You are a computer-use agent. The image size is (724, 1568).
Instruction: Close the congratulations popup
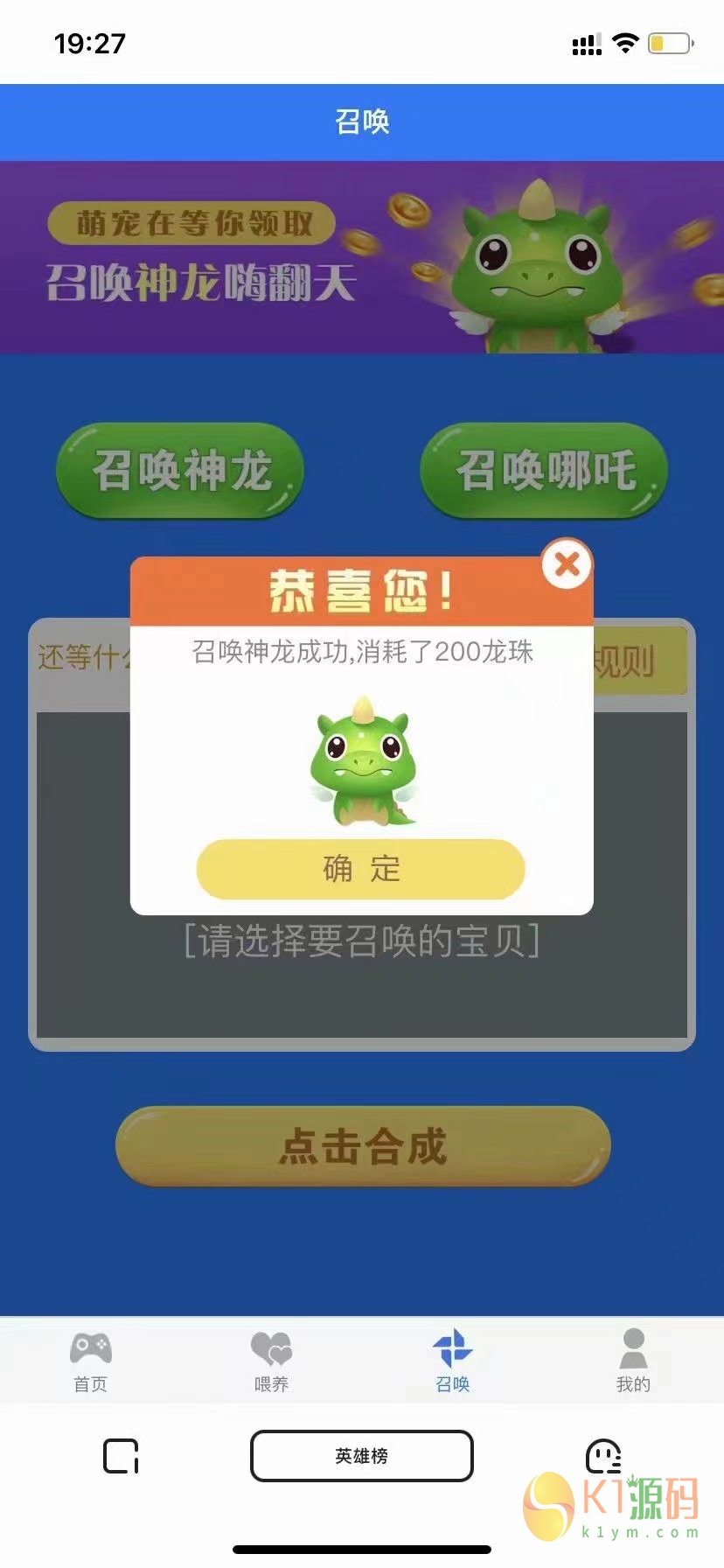tap(567, 564)
